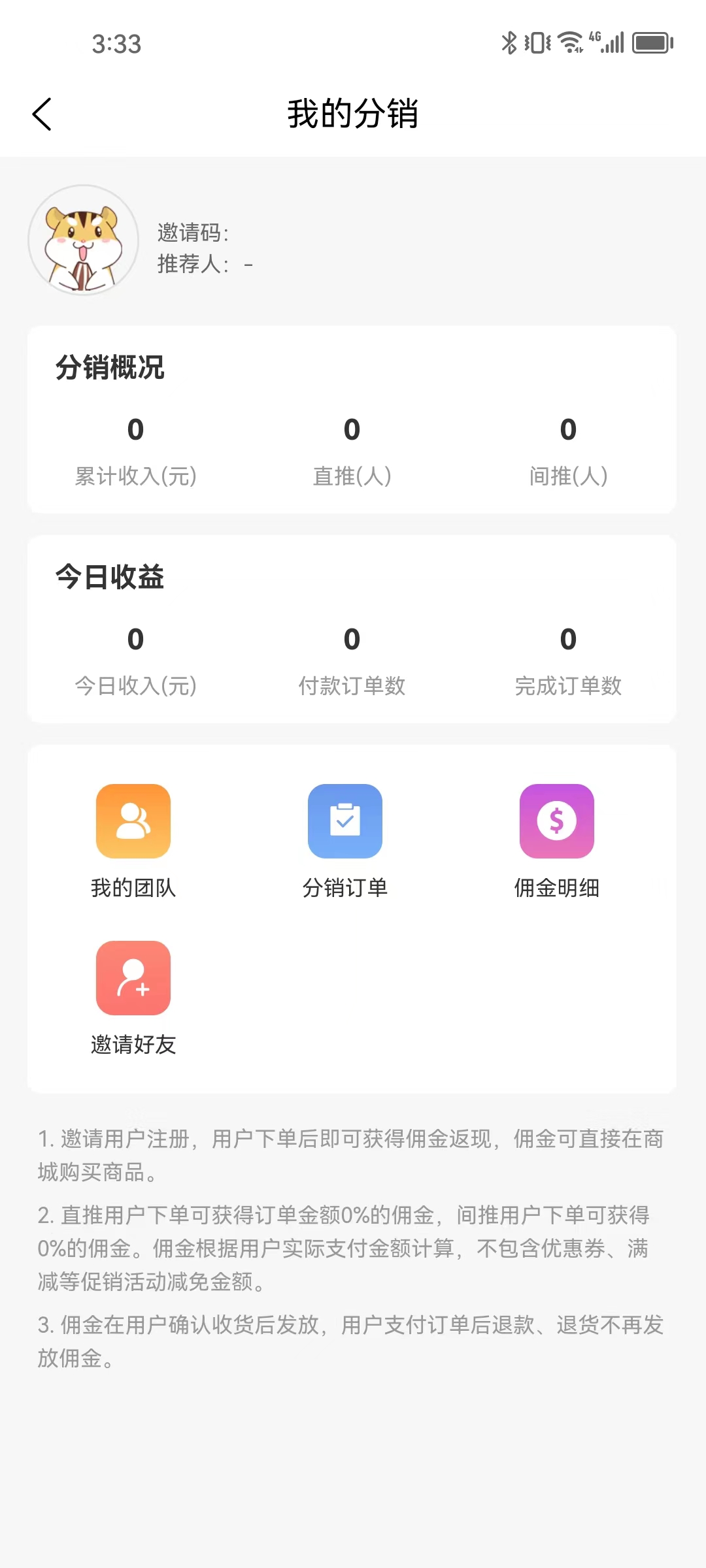
Task: Go back from 我的分销 page
Action: (x=42, y=114)
